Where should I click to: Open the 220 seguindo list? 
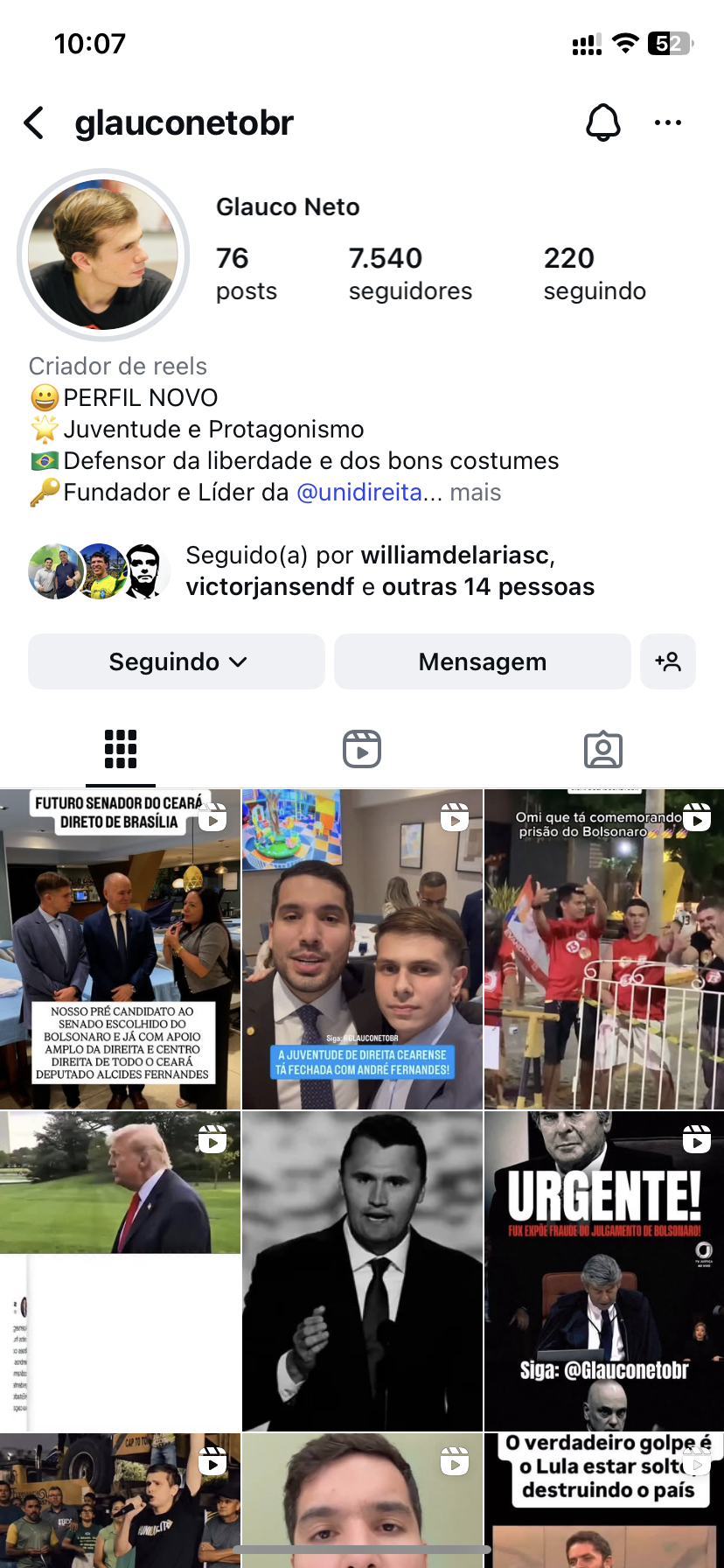595,273
